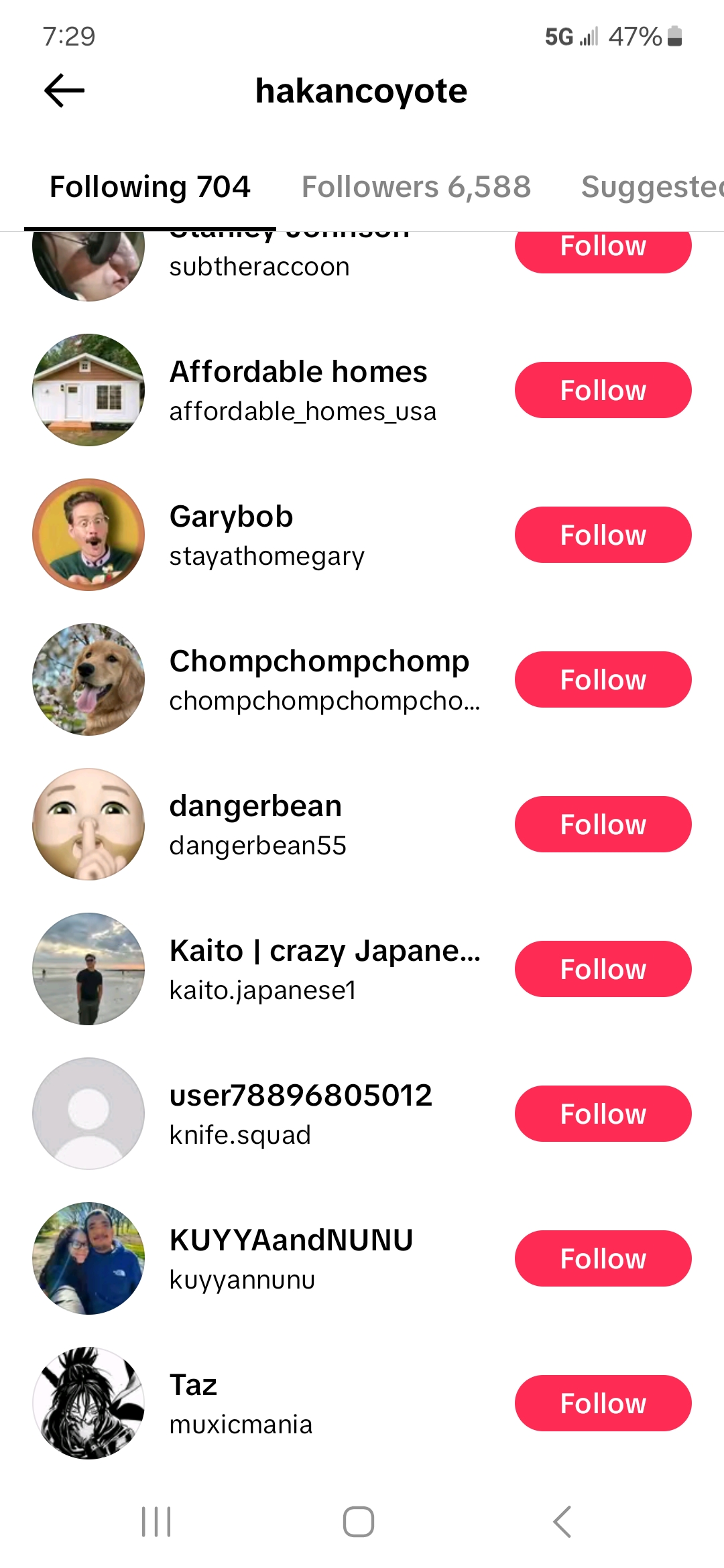Open the Suggested tab
The height and width of the screenshot is (1568, 724).
(x=652, y=186)
